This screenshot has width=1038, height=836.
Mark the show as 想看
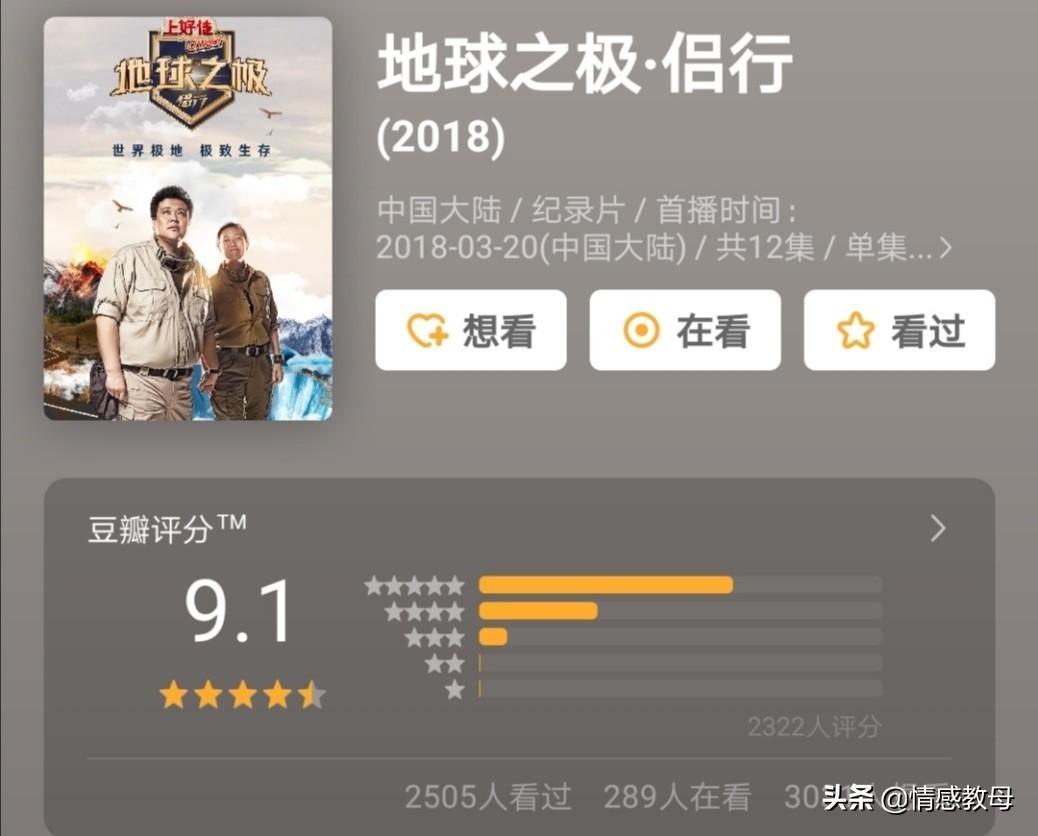pyautogui.click(x=470, y=331)
